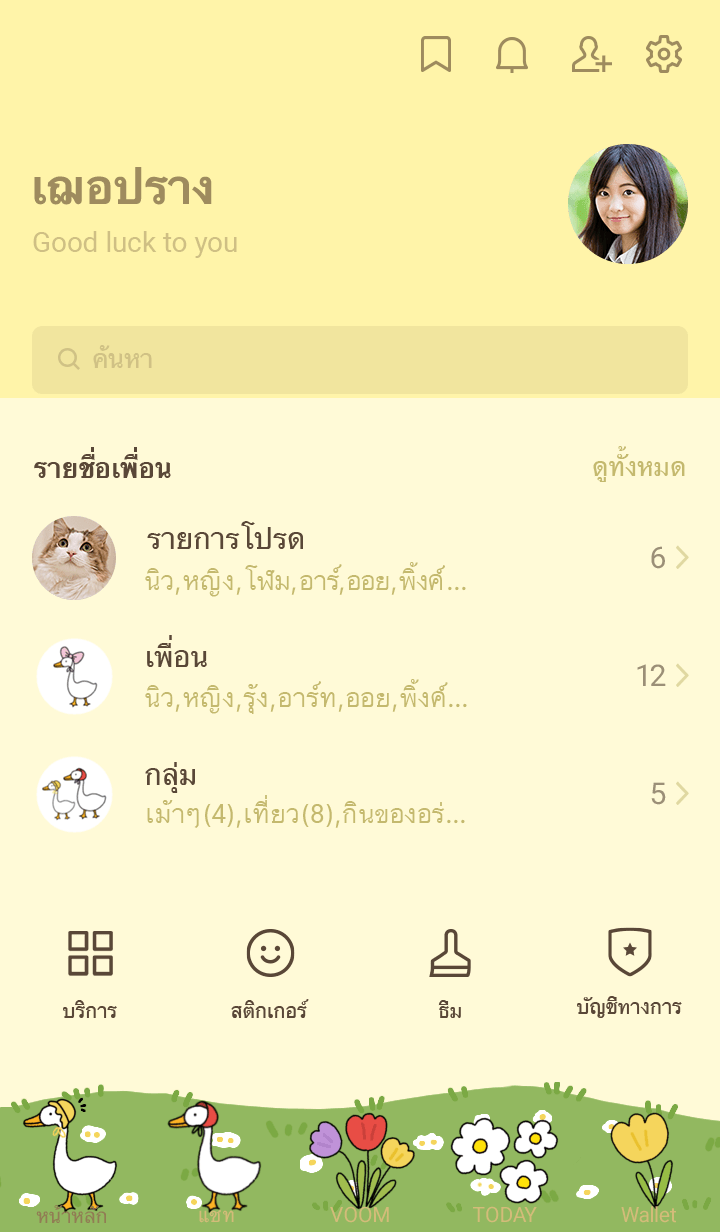Open settings gear
The image size is (720, 1232).
coord(664,54)
